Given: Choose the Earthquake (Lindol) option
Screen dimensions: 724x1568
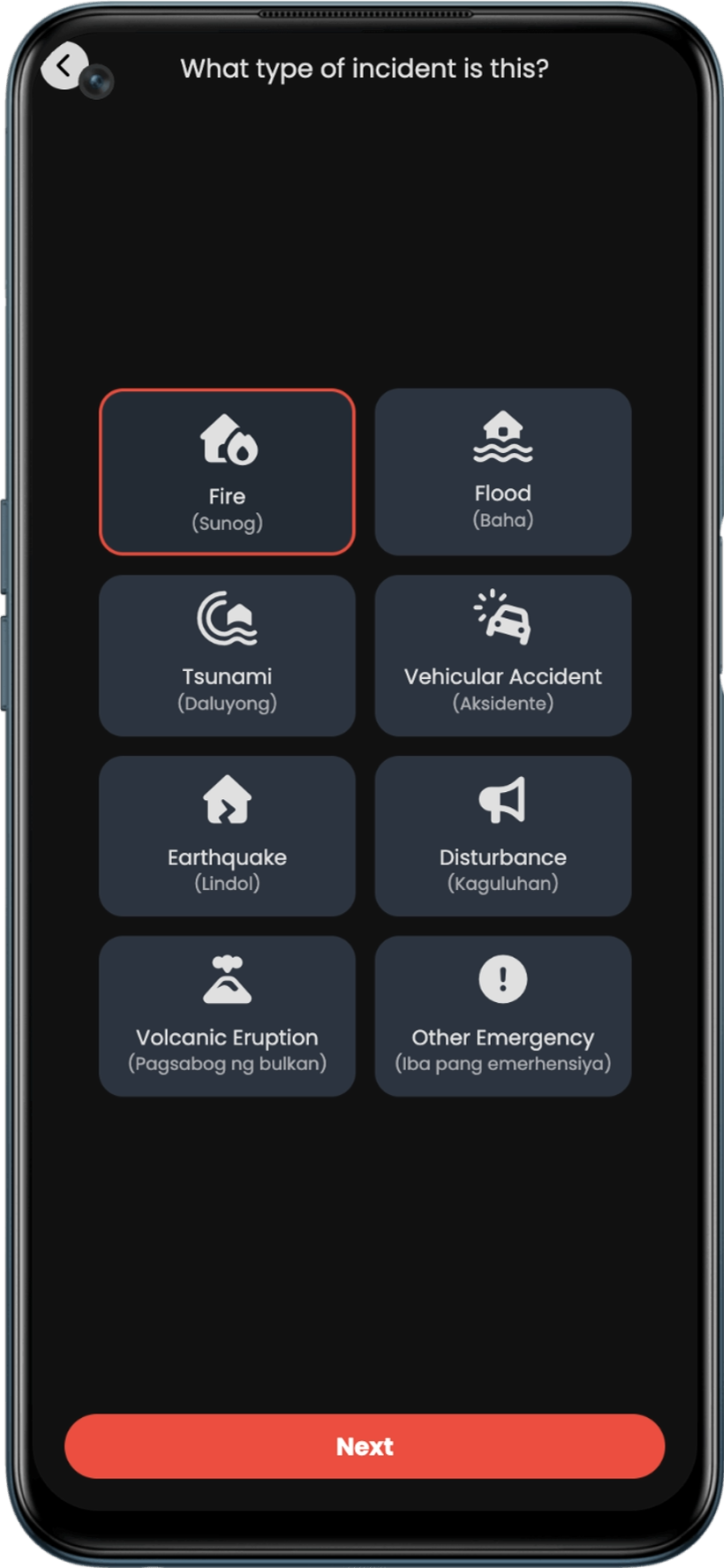Looking at the screenshot, I should point(227,836).
